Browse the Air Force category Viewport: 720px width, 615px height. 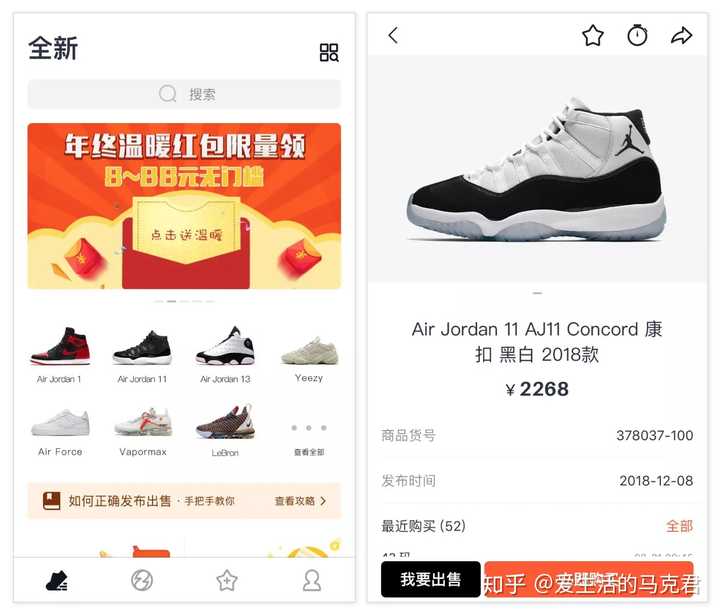click(60, 430)
